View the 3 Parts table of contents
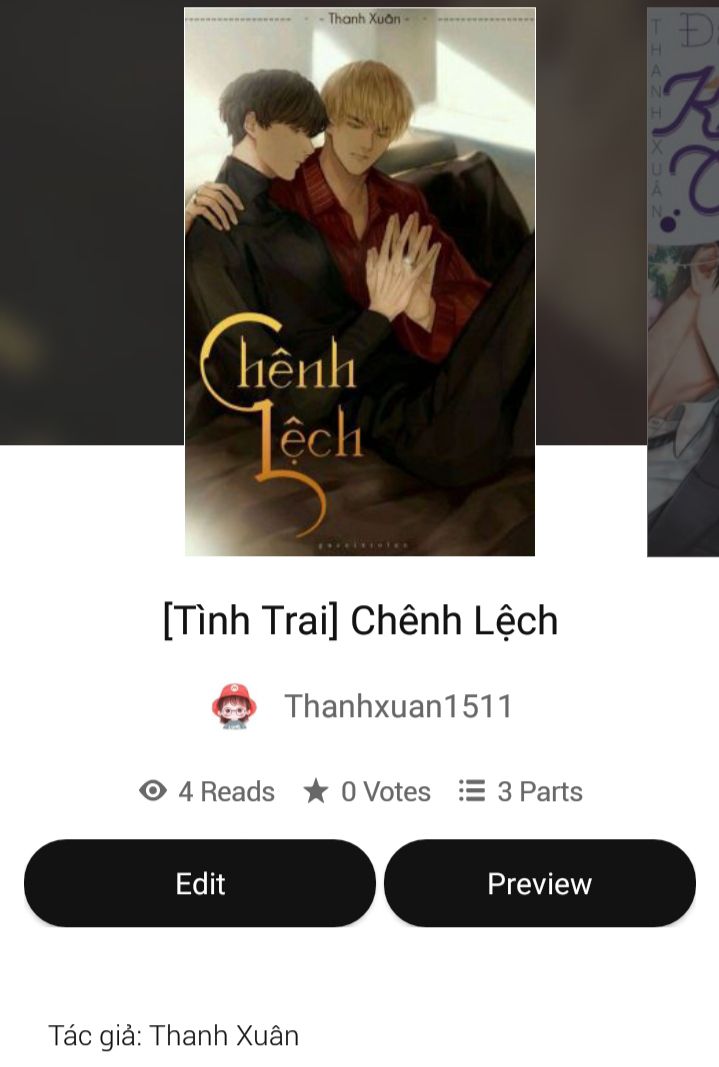 pyautogui.click(x=521, y=791)
